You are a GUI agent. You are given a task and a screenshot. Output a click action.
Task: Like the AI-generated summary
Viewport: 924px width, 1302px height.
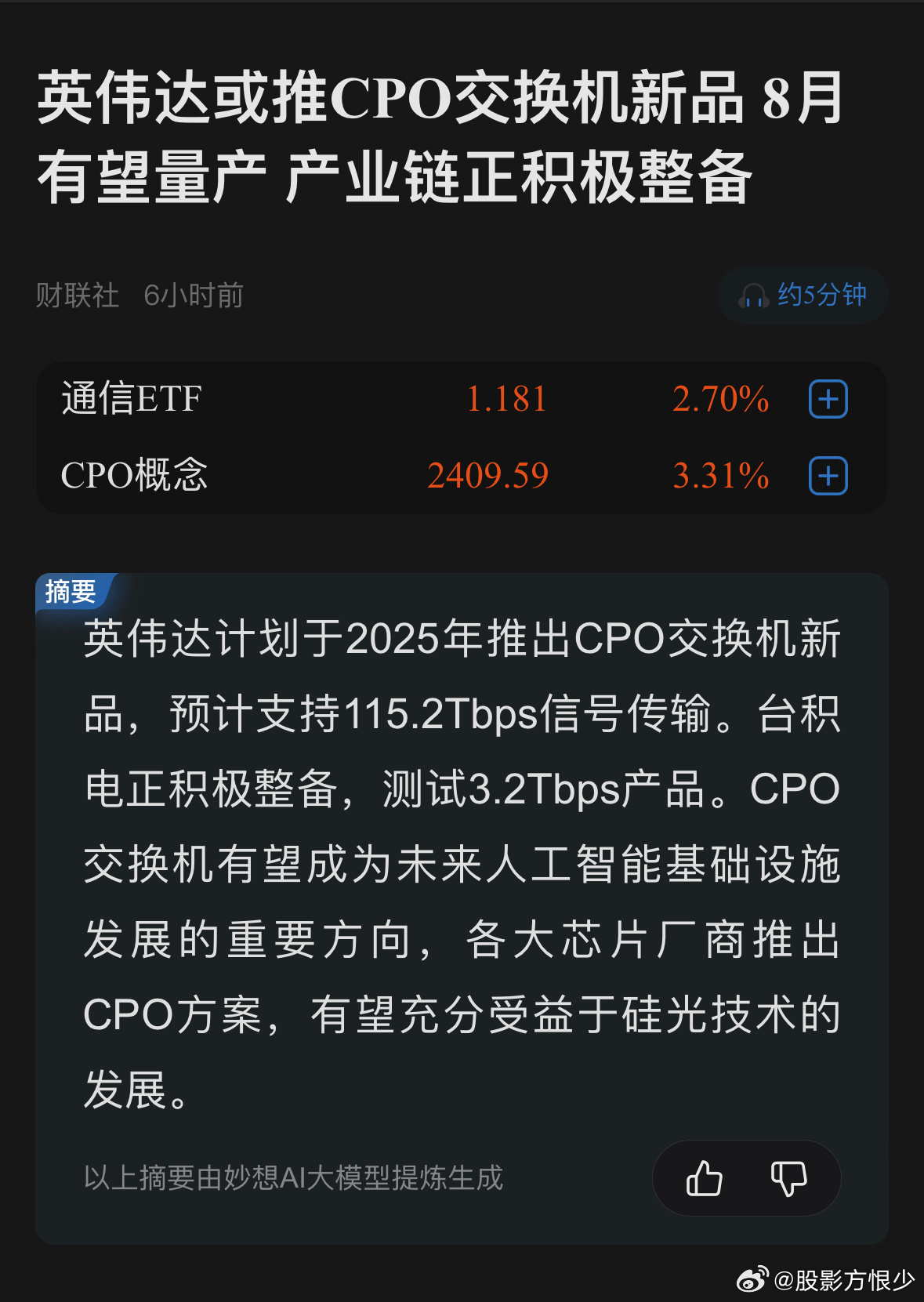click(704, 1177)
